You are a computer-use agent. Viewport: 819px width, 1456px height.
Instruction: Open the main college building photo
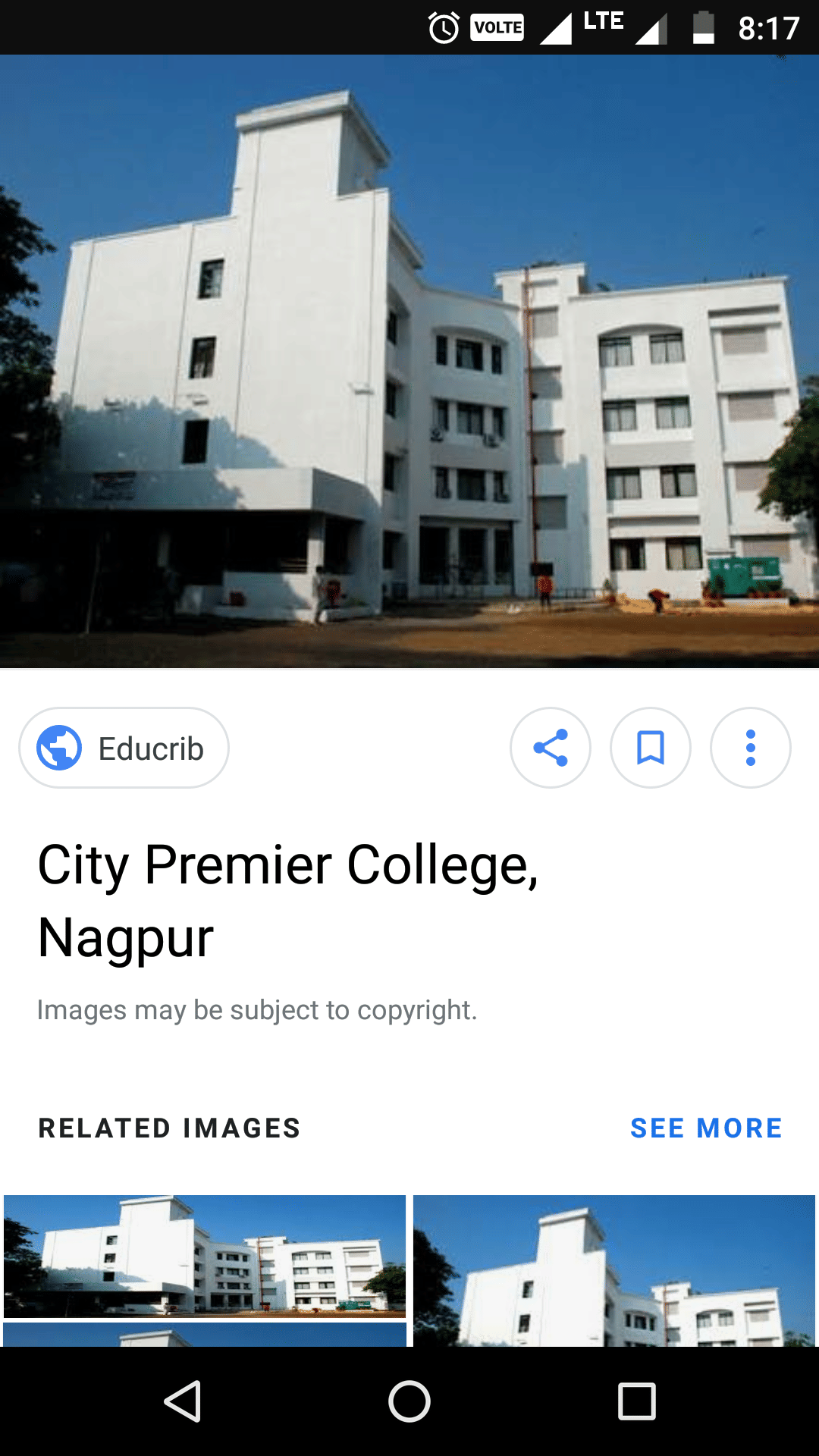(x=409, y=361)
